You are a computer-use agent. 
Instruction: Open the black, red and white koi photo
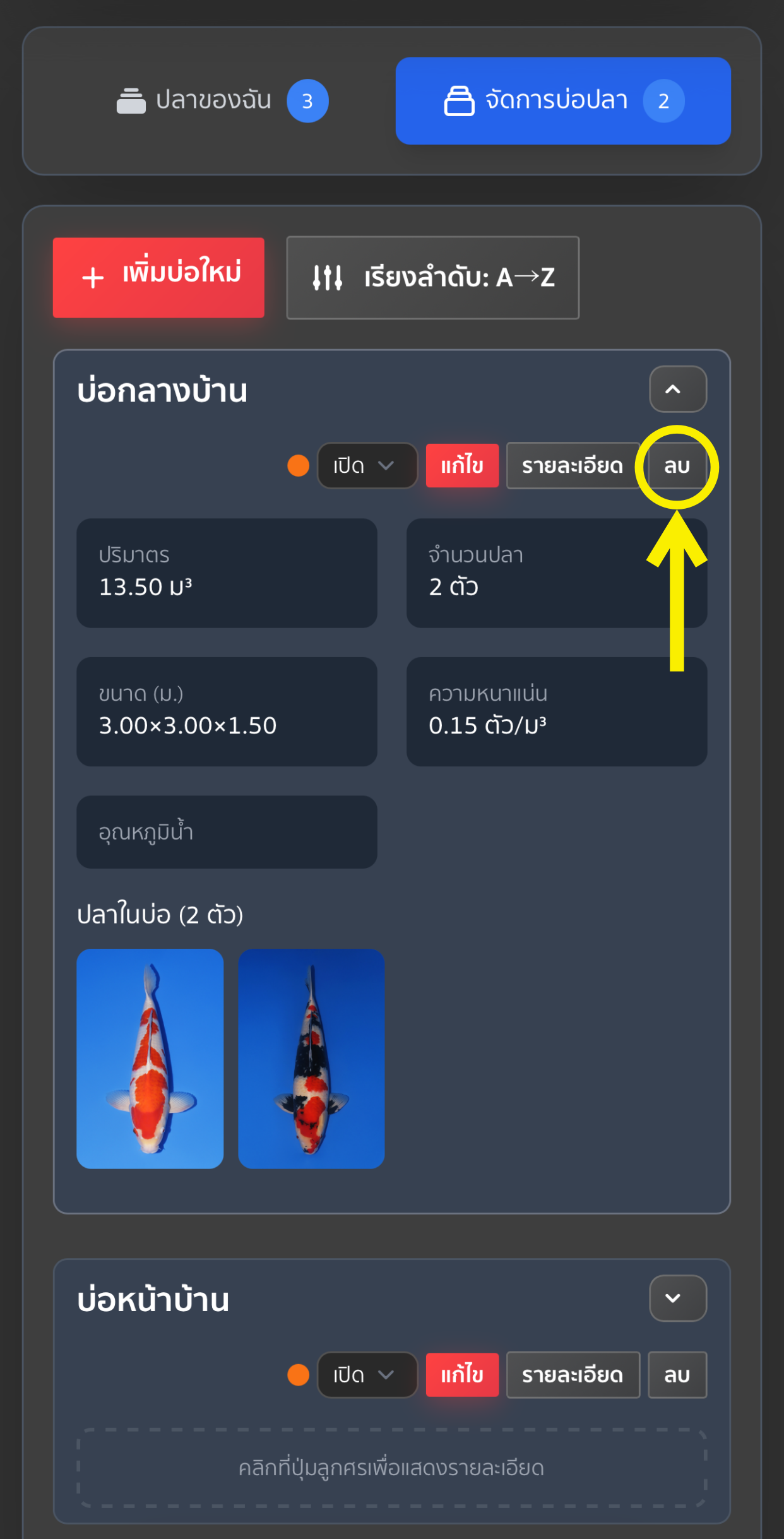point(311,1059)
